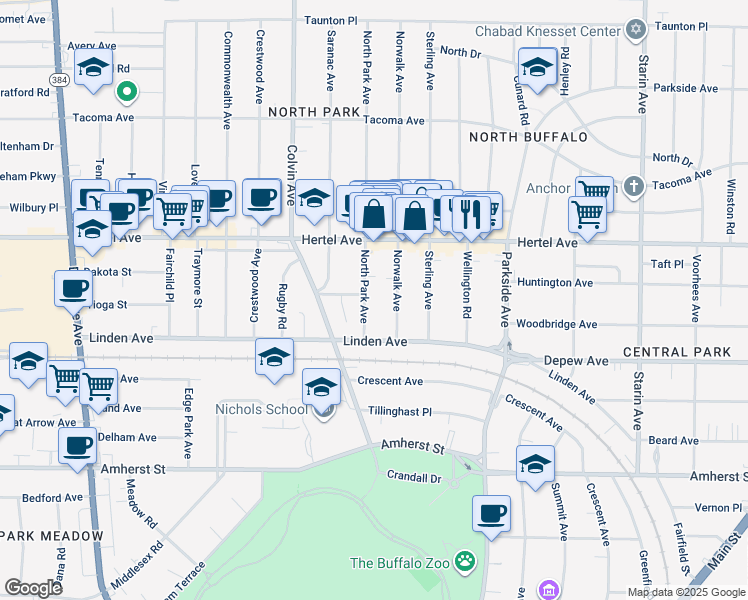Screen dimensions: 748x600
Task: Select the cafe marker near Delham Ave
Action: coord(76,446)
